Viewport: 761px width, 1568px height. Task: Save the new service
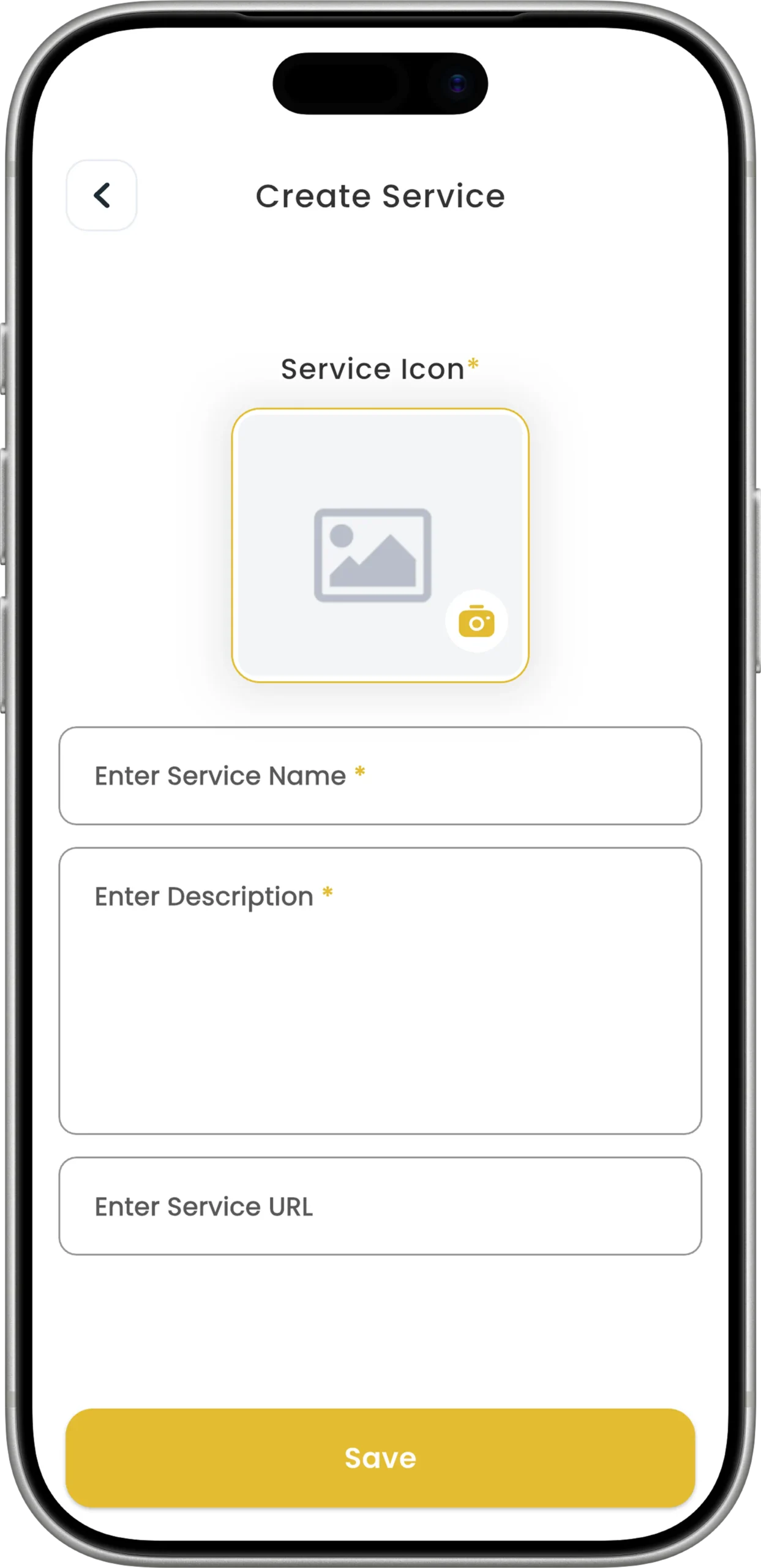380,1458
